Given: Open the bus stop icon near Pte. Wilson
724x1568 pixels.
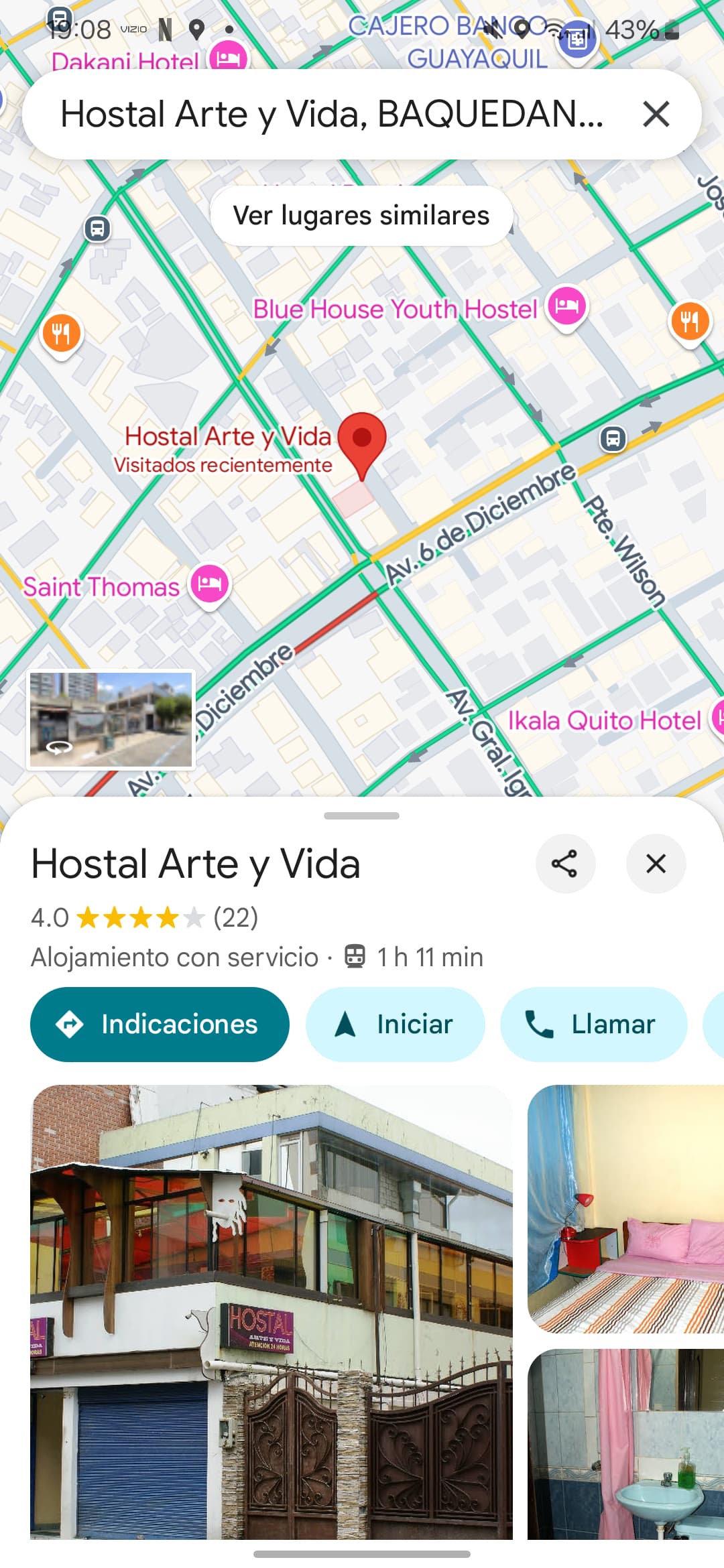Looking at the screenshot, I should pos(613,439).
